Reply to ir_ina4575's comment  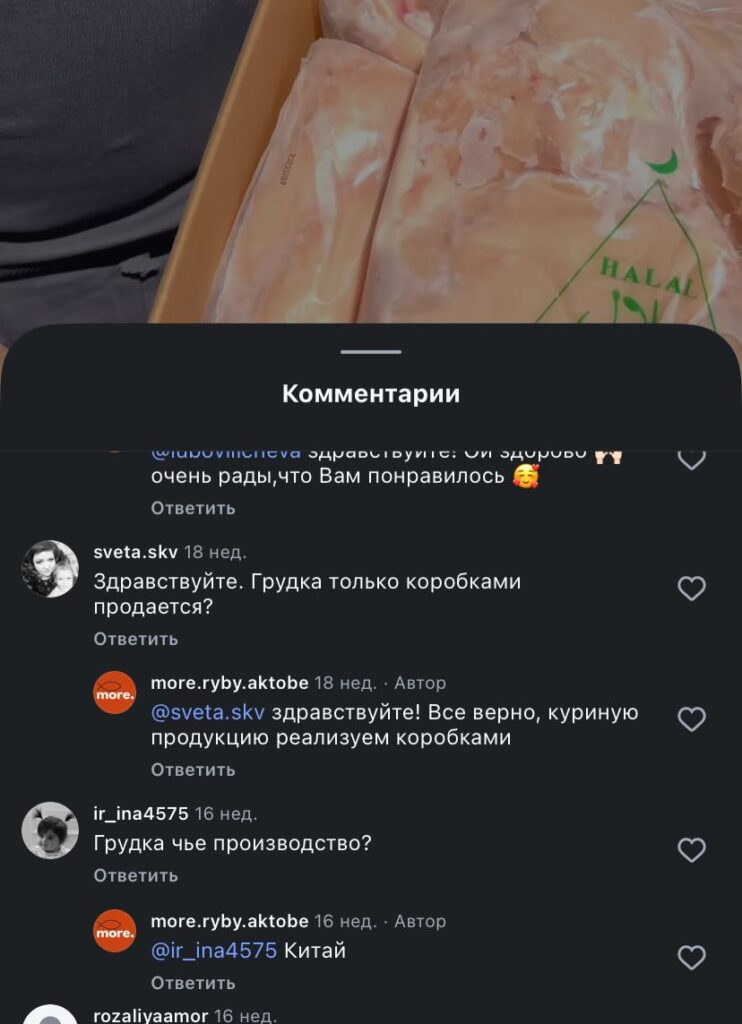coord(136,875)
